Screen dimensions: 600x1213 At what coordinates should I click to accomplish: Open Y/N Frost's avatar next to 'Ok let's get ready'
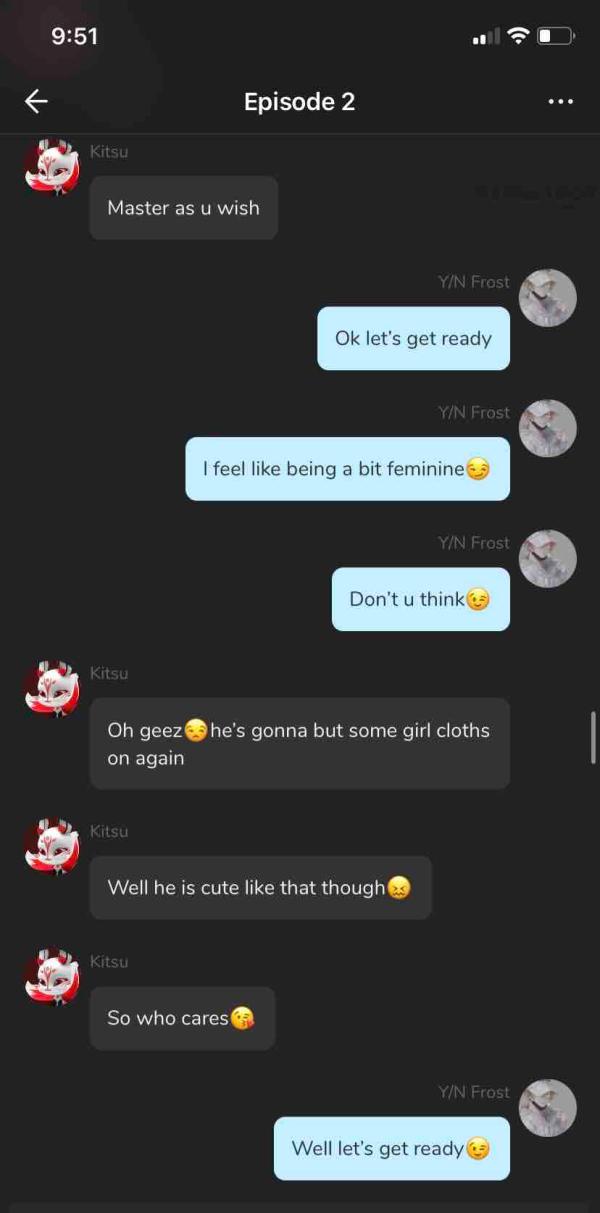tap(549, 298)
